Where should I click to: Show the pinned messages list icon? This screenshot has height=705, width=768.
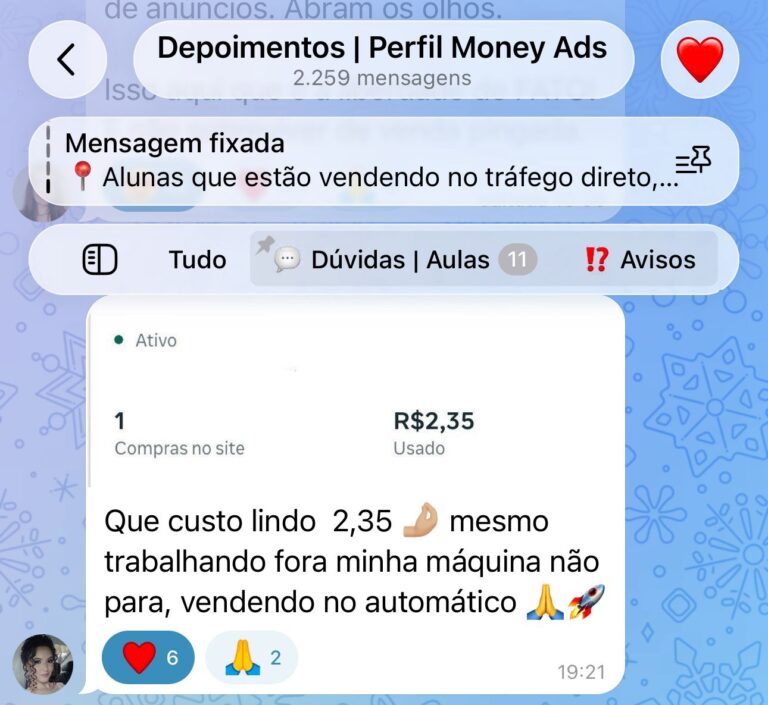[x=692, y=160]
